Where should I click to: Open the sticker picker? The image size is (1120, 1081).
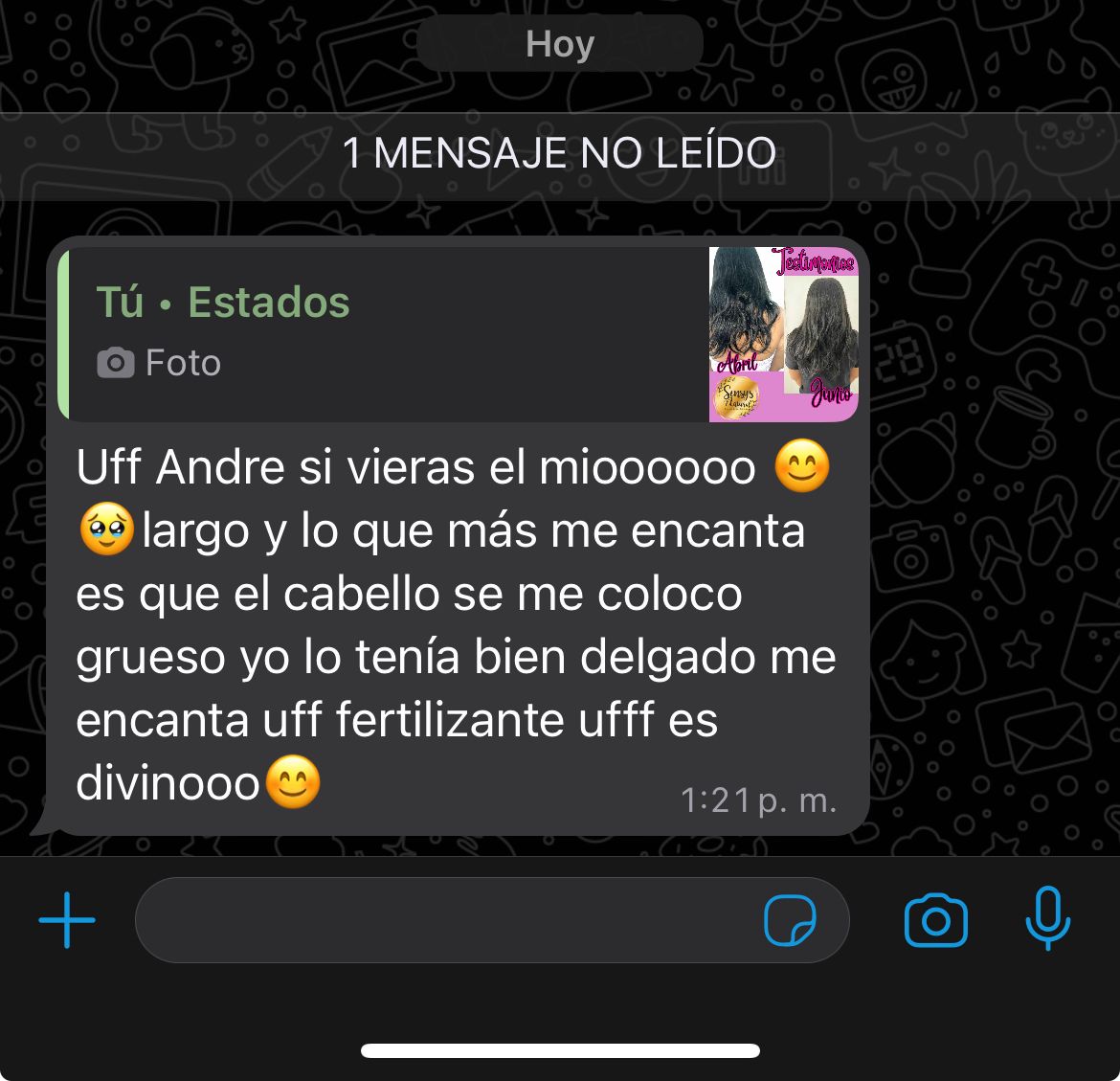click(x=790, y=921)
